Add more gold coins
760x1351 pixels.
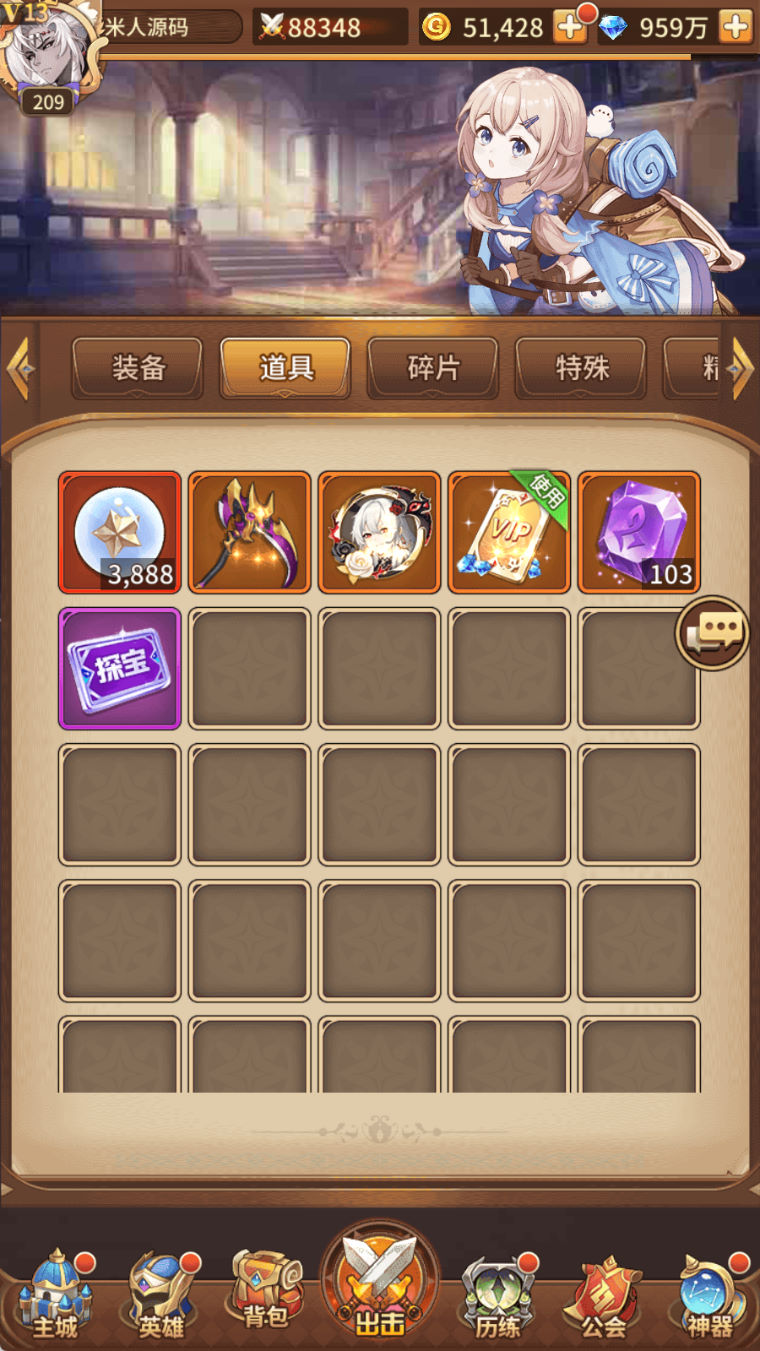[x=570, y=27]
